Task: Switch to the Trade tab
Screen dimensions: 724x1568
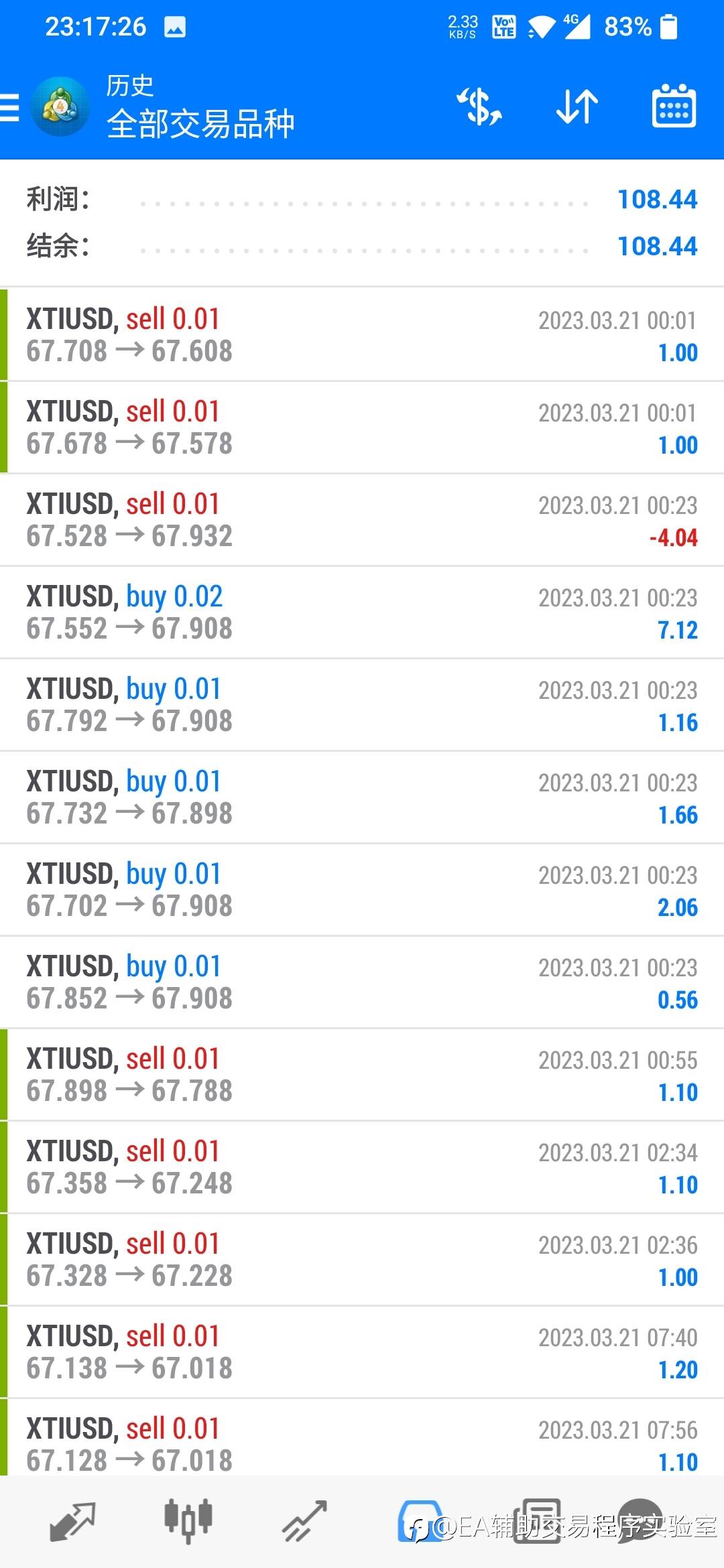Action: (304, 1522)
